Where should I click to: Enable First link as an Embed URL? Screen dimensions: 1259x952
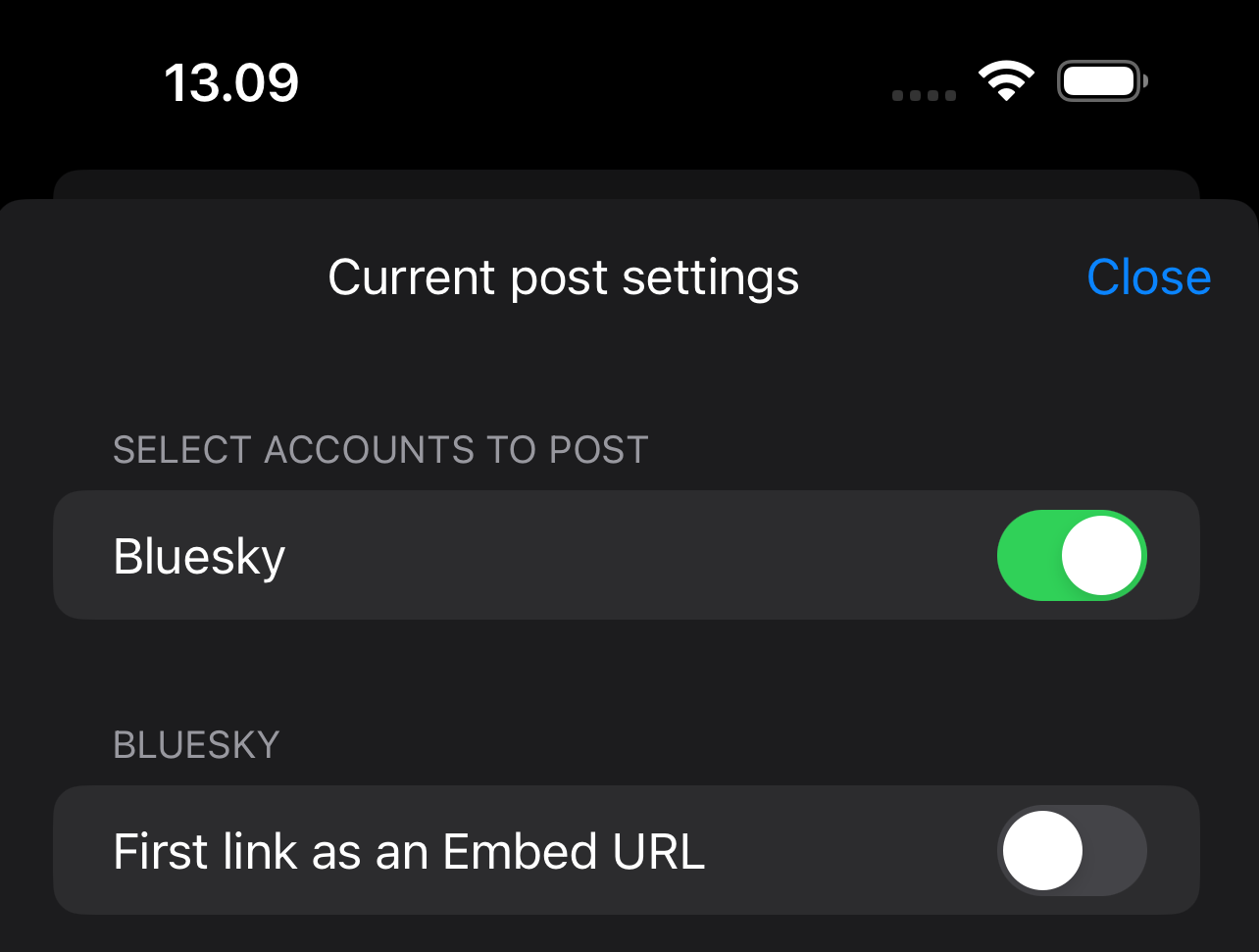click(1071, 850)
